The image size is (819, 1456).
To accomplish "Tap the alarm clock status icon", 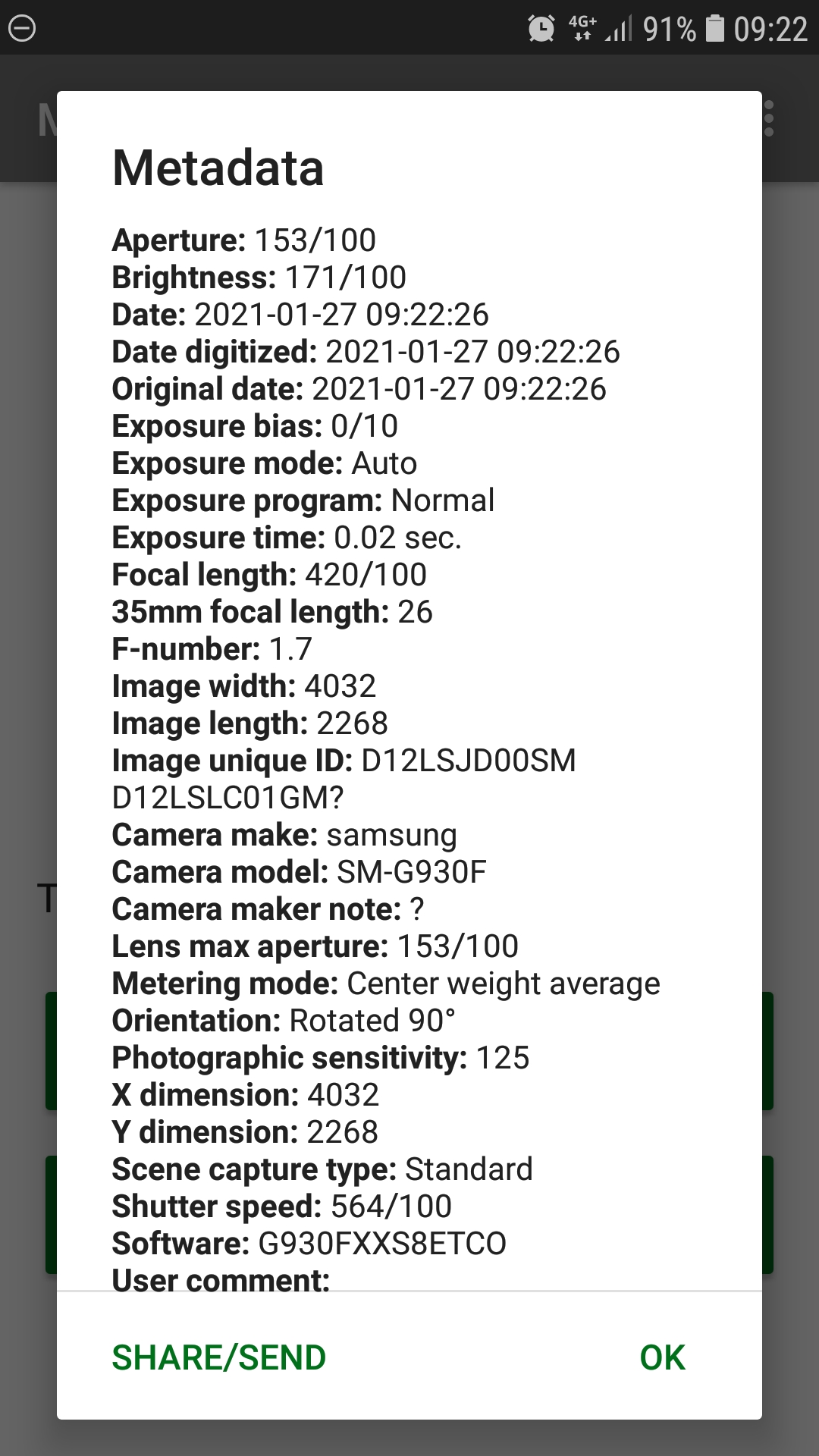I will (541, 29).
